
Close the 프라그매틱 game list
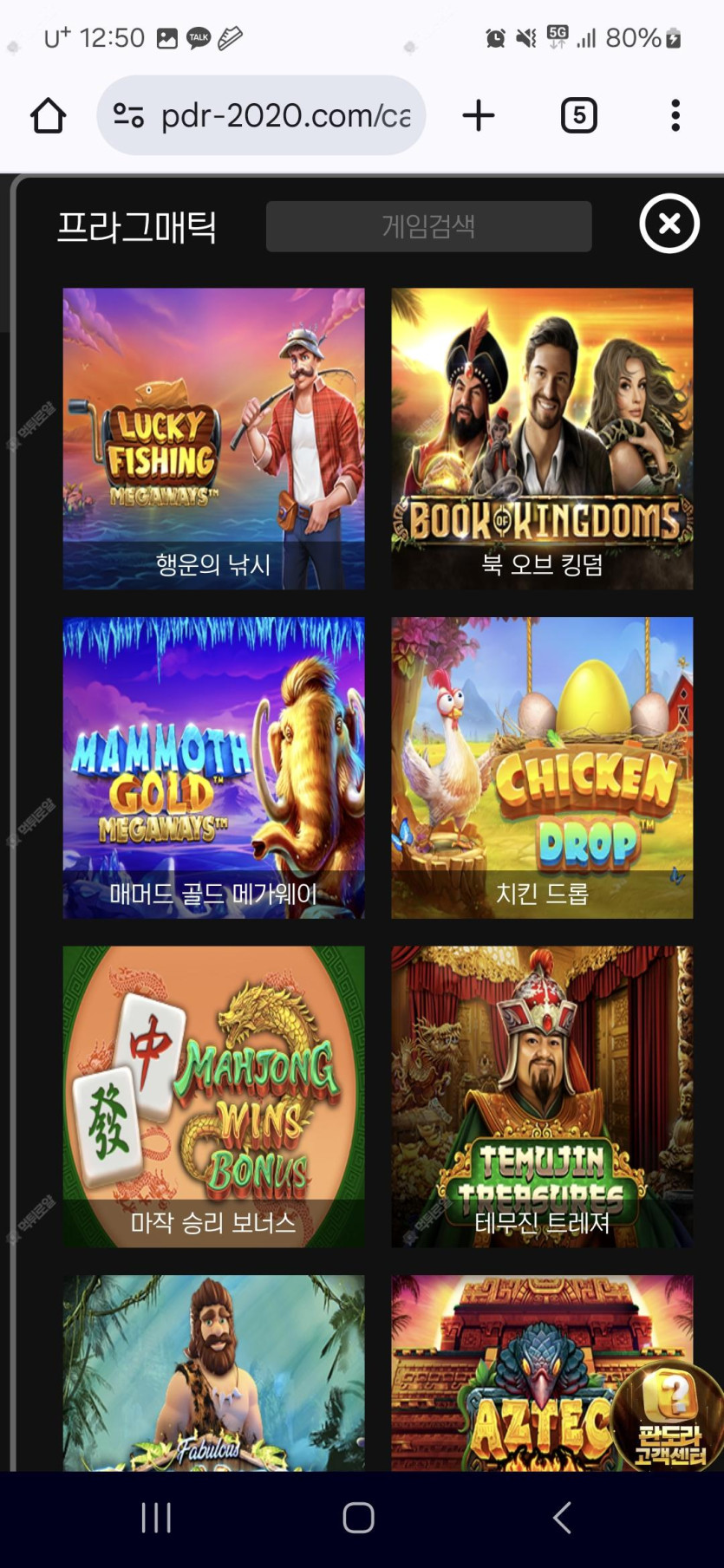[x=669, y=224]
